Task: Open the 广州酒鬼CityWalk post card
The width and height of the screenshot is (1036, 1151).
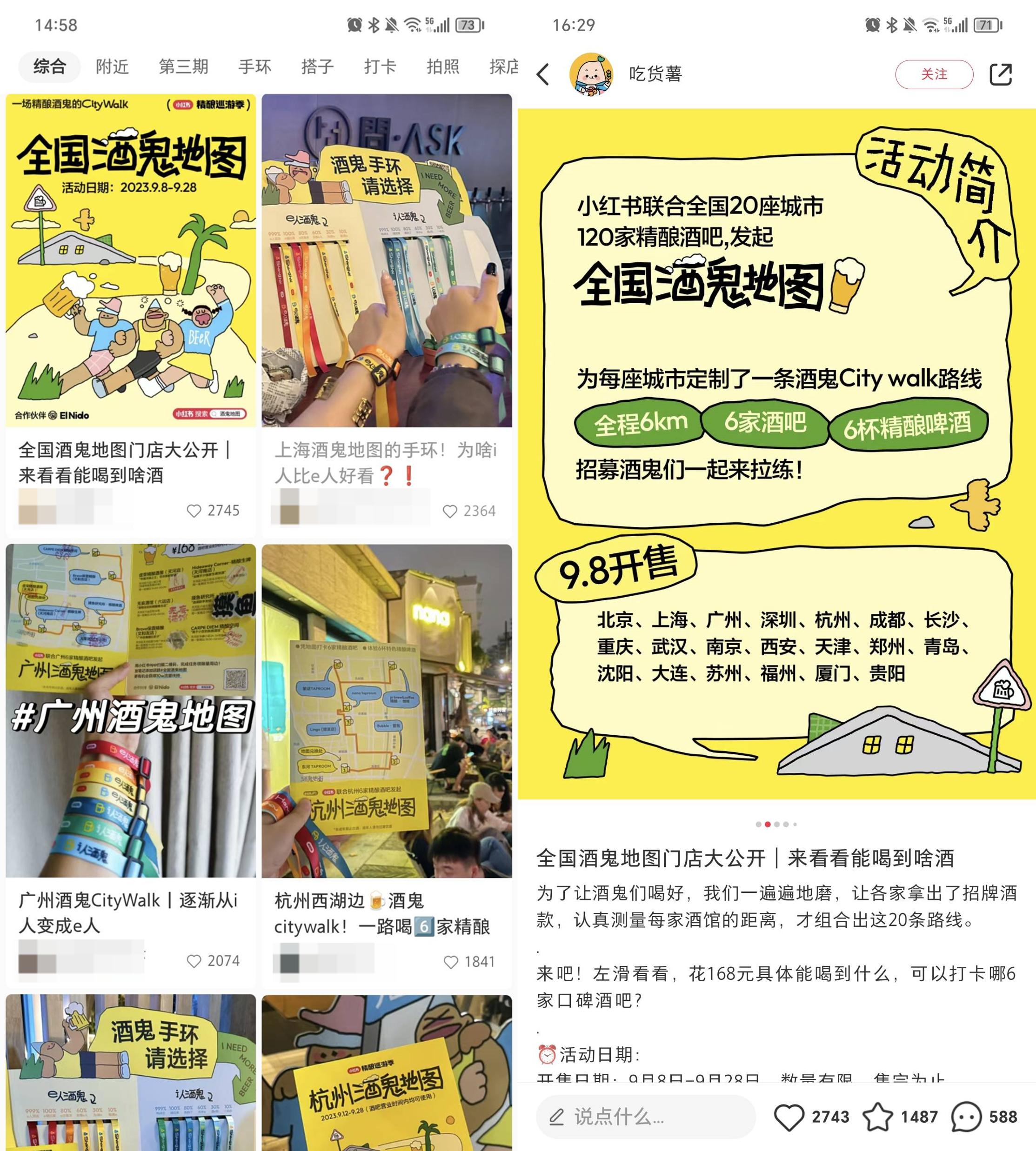Action: (x=130, y=710)
